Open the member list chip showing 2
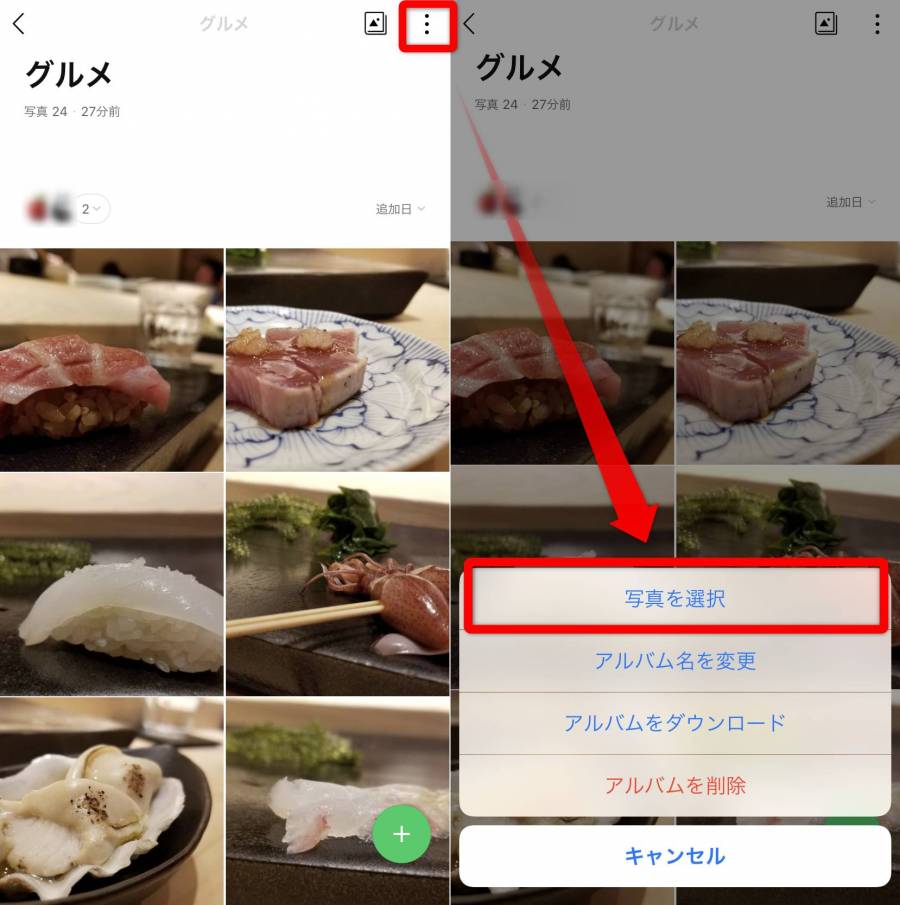900x905 pixels. pos(92,209)
